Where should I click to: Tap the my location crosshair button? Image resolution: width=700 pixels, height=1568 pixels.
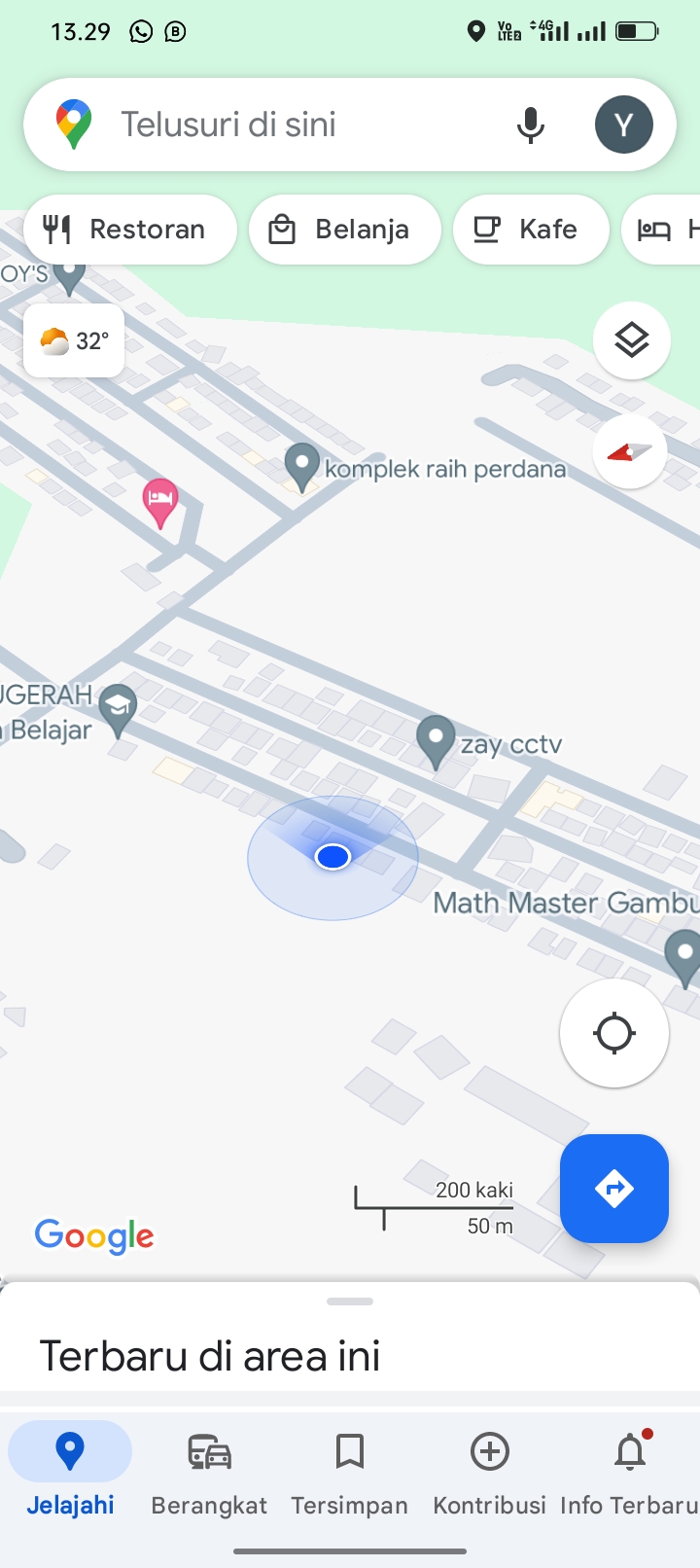pos(613,1033)
